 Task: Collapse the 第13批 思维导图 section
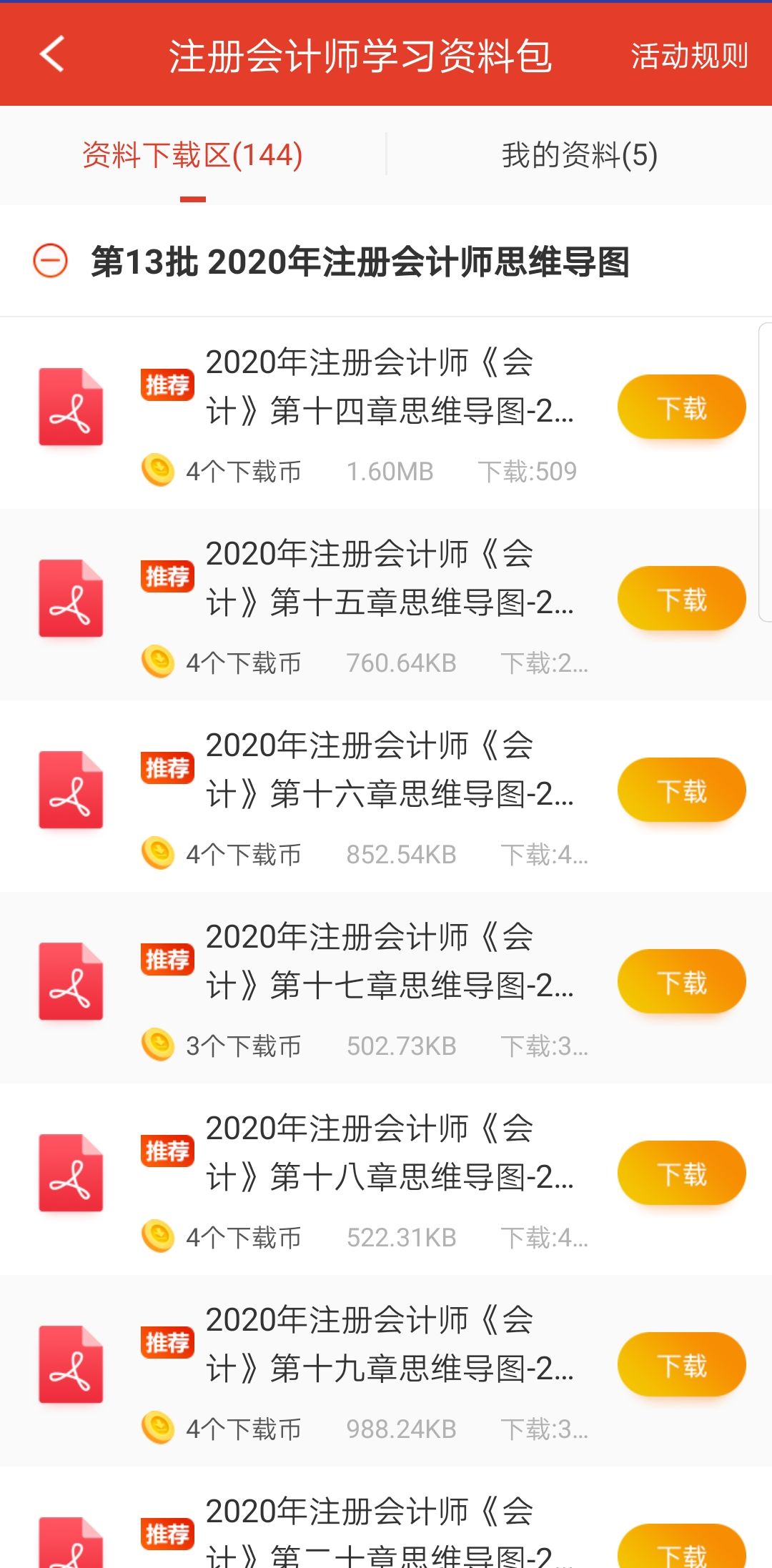tap(51, 261)
